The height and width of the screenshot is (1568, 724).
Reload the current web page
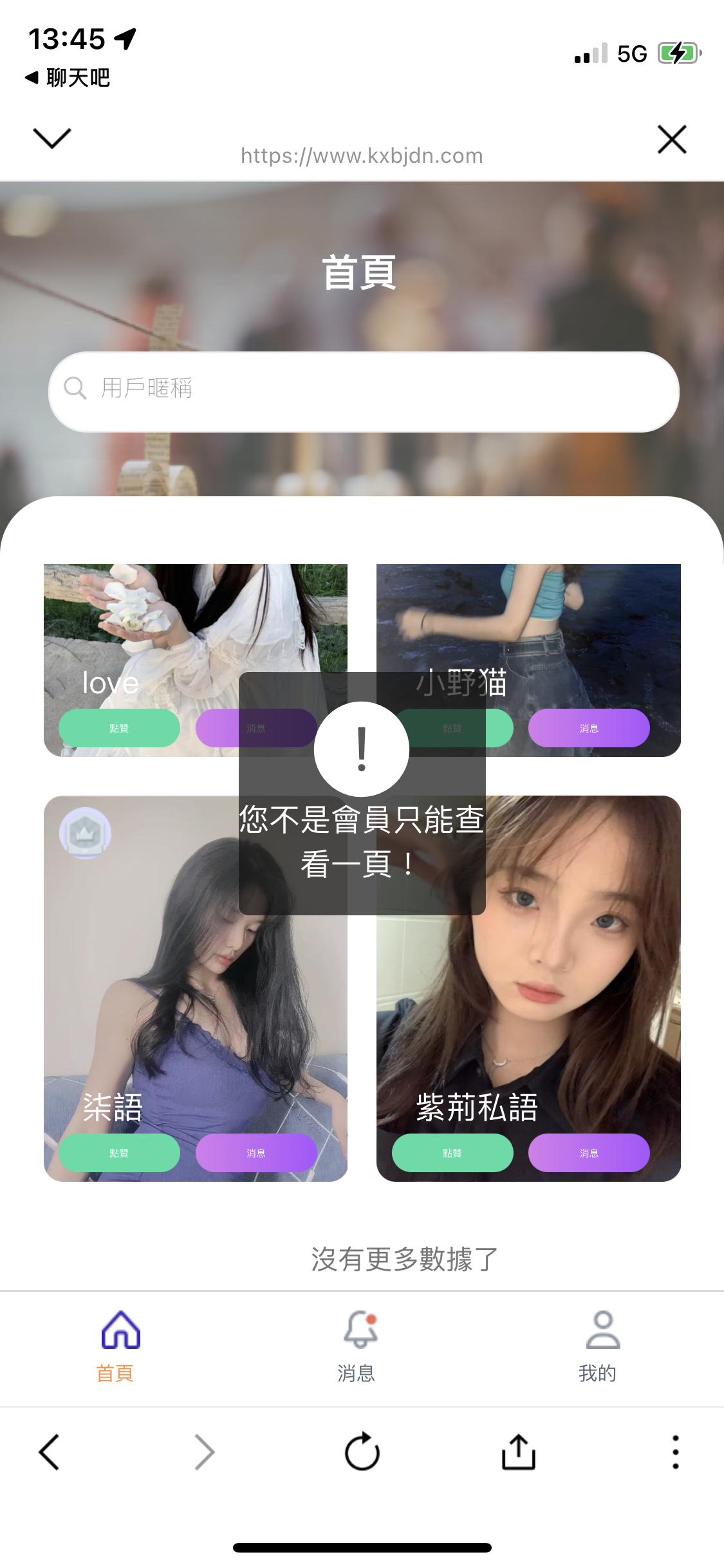click(362, 1452)
